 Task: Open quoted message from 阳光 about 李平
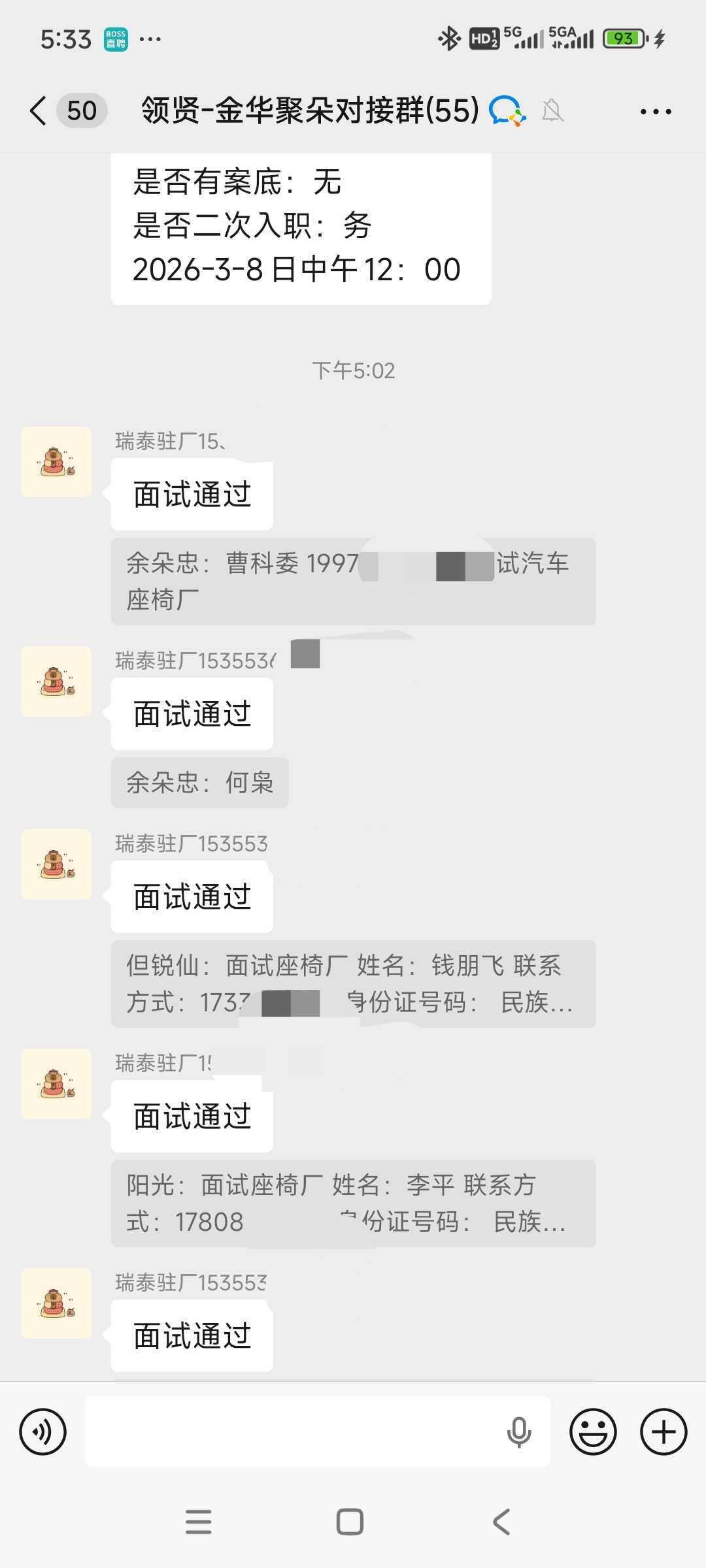353,1203
